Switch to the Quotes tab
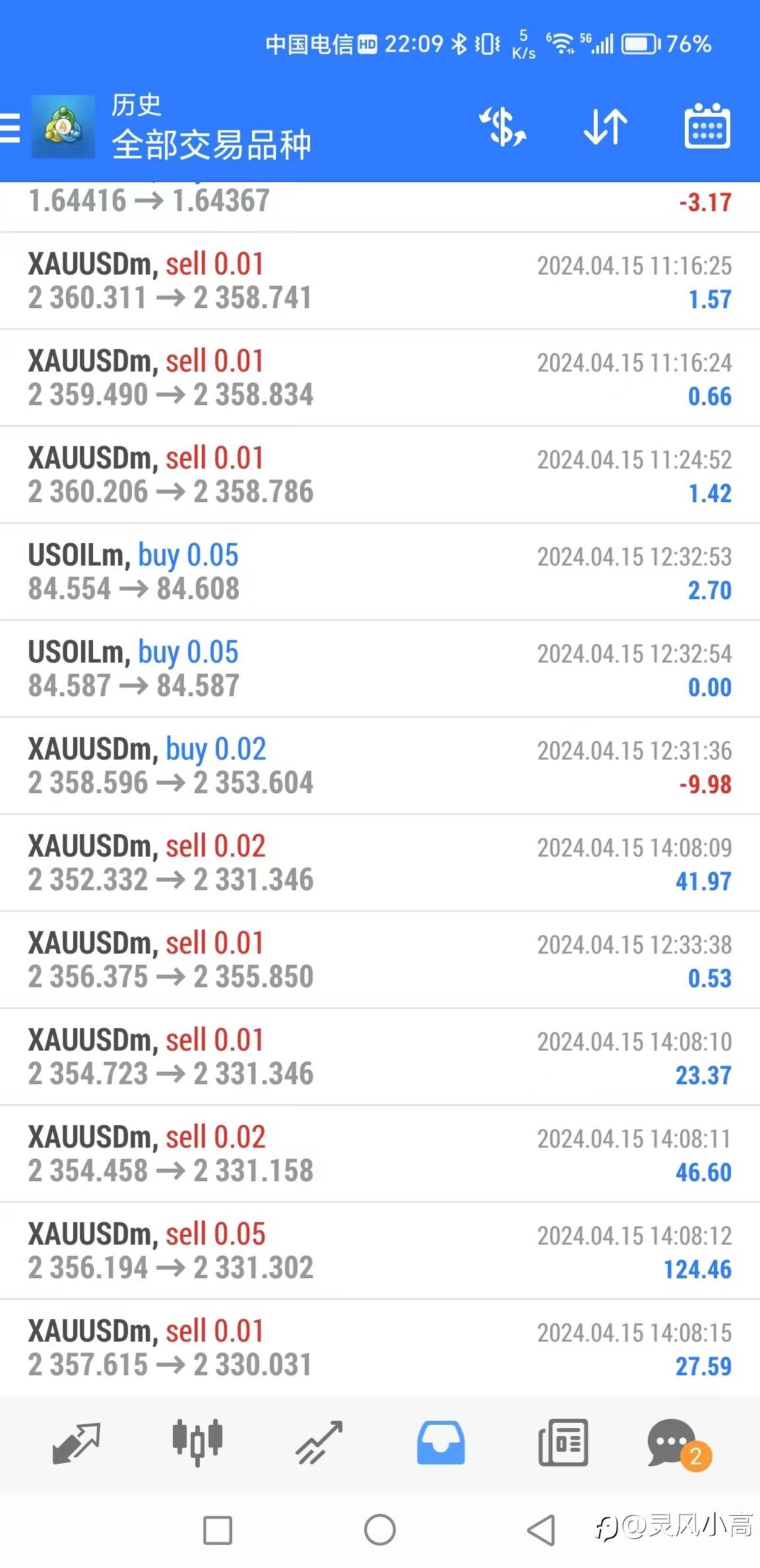Viewport: 760px width, 1568px height. (77, 1443)
